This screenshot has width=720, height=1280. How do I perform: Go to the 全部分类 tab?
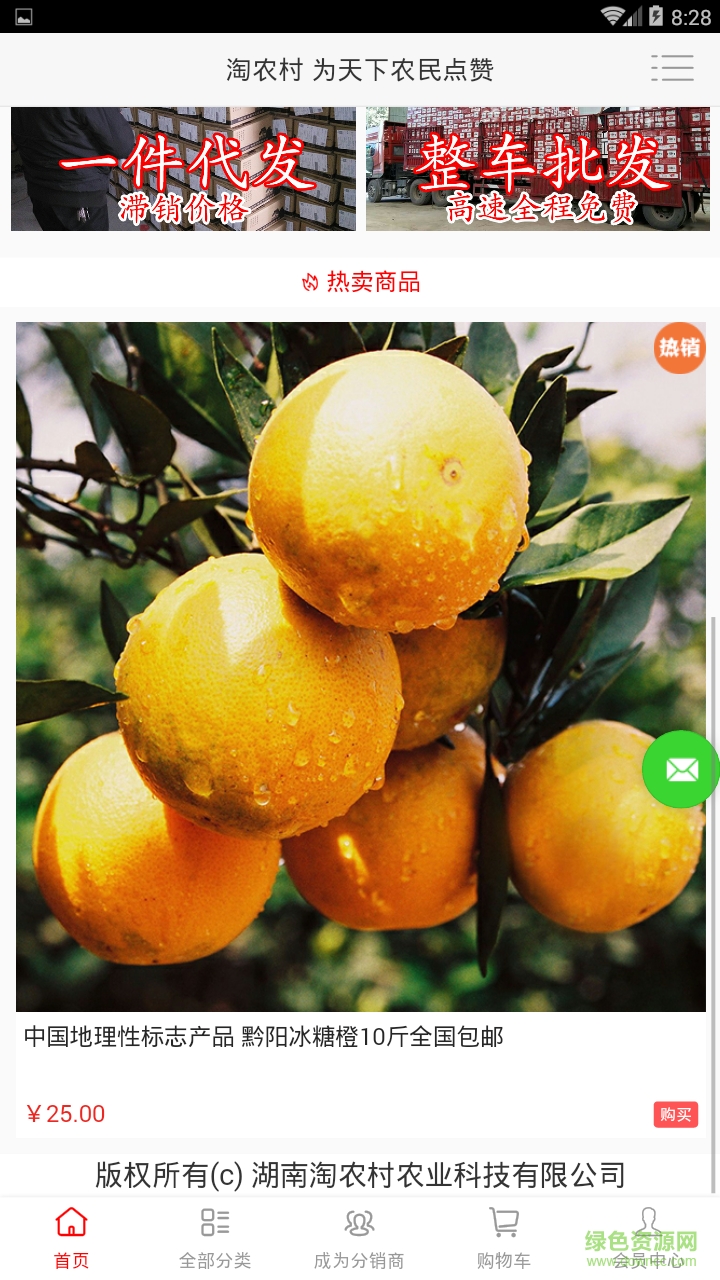tap(215, 1238)
